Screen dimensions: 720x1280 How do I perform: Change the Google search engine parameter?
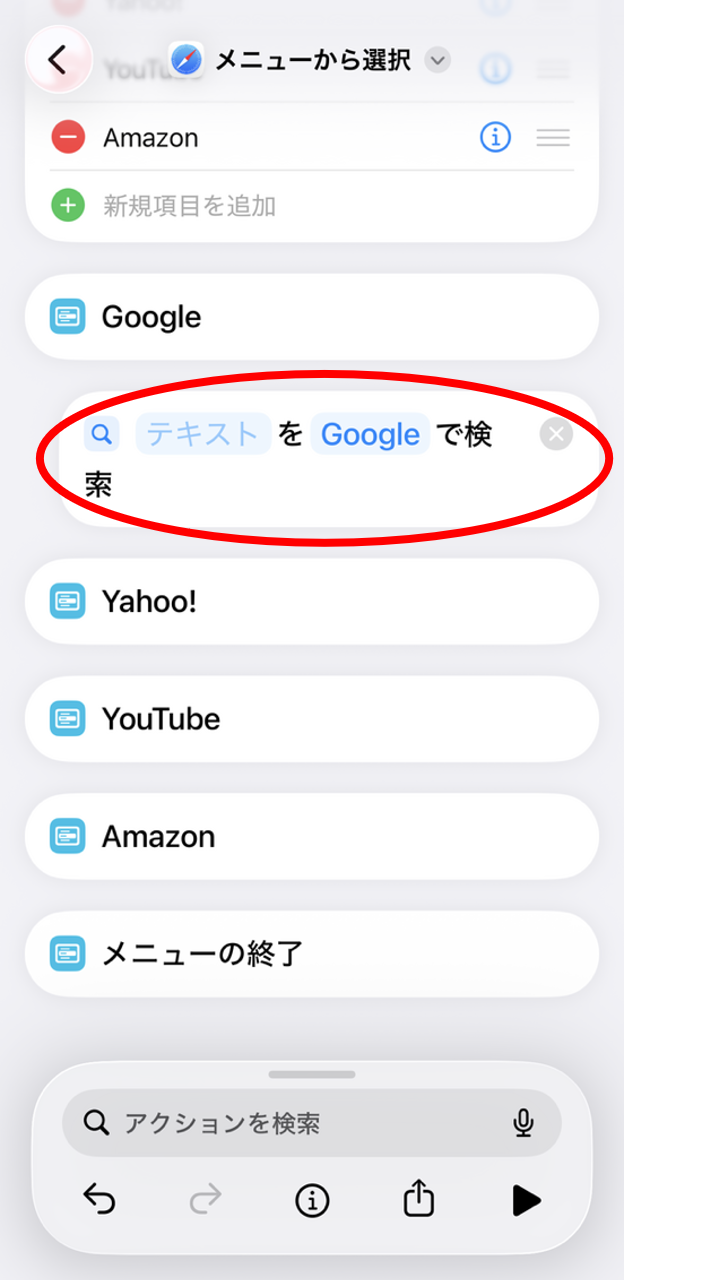click(x=370, y=434)
